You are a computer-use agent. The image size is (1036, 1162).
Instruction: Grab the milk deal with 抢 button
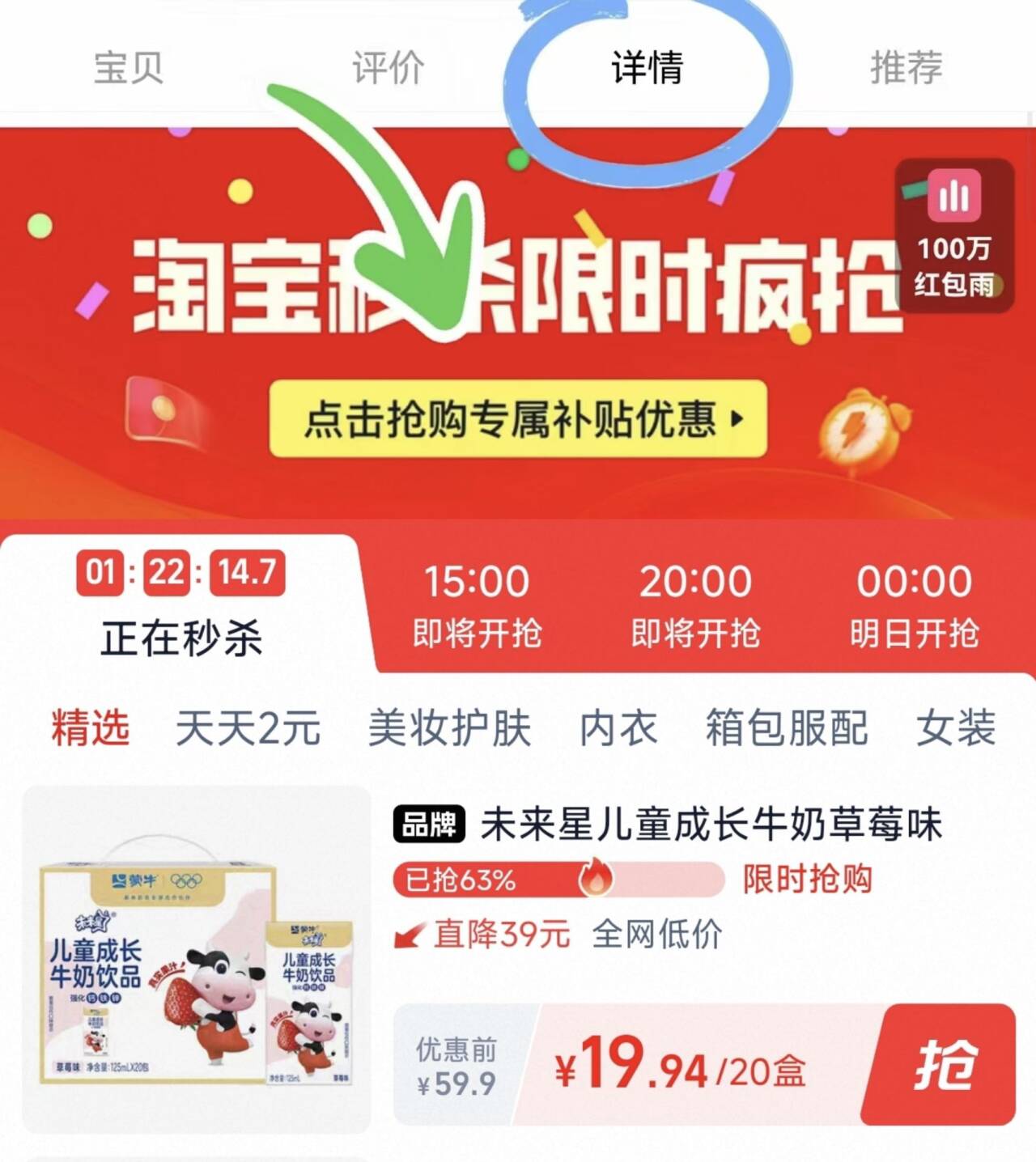[943, 1065]
